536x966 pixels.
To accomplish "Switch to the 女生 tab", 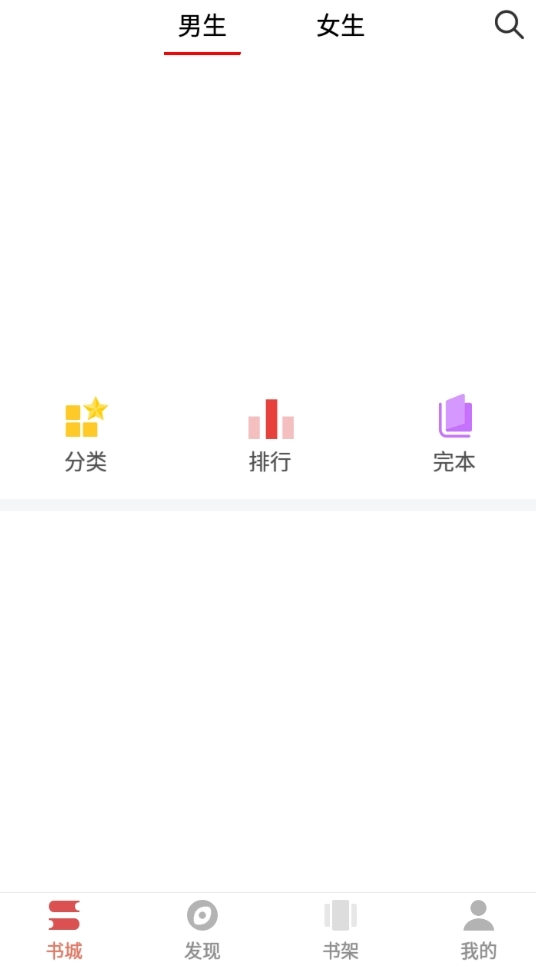I will 340,26.
